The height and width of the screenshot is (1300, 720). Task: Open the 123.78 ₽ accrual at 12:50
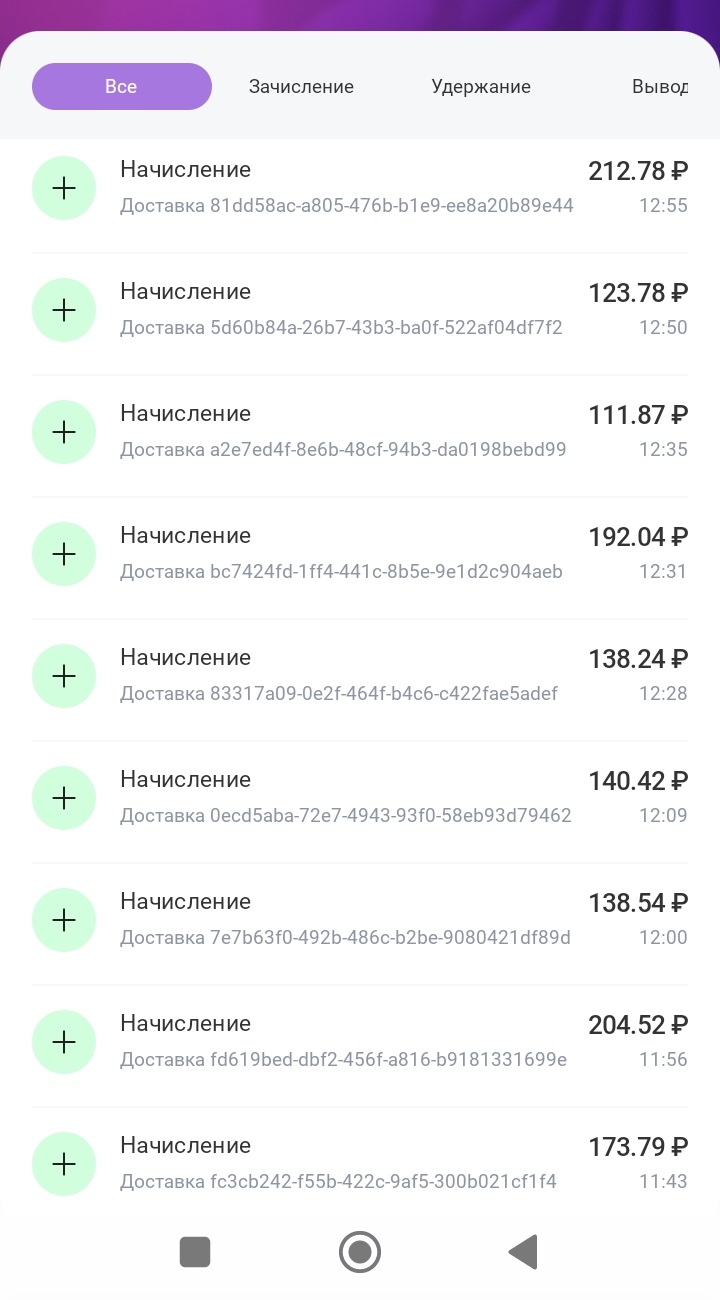click(360, 310)
